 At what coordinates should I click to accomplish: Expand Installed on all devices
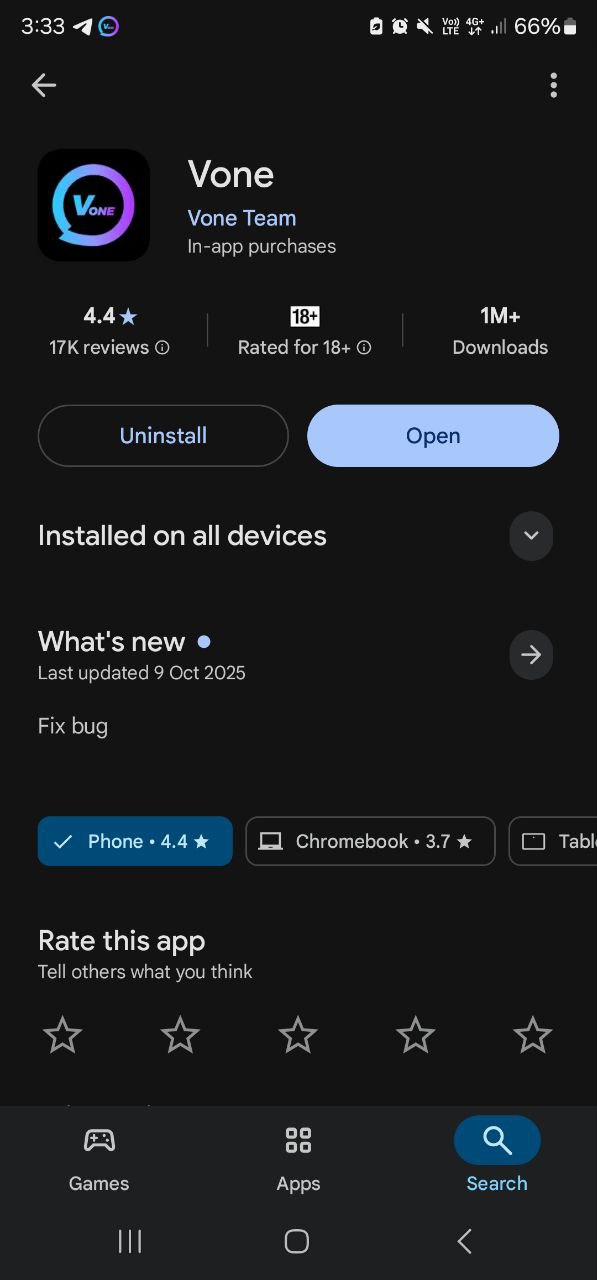point(531,536)
